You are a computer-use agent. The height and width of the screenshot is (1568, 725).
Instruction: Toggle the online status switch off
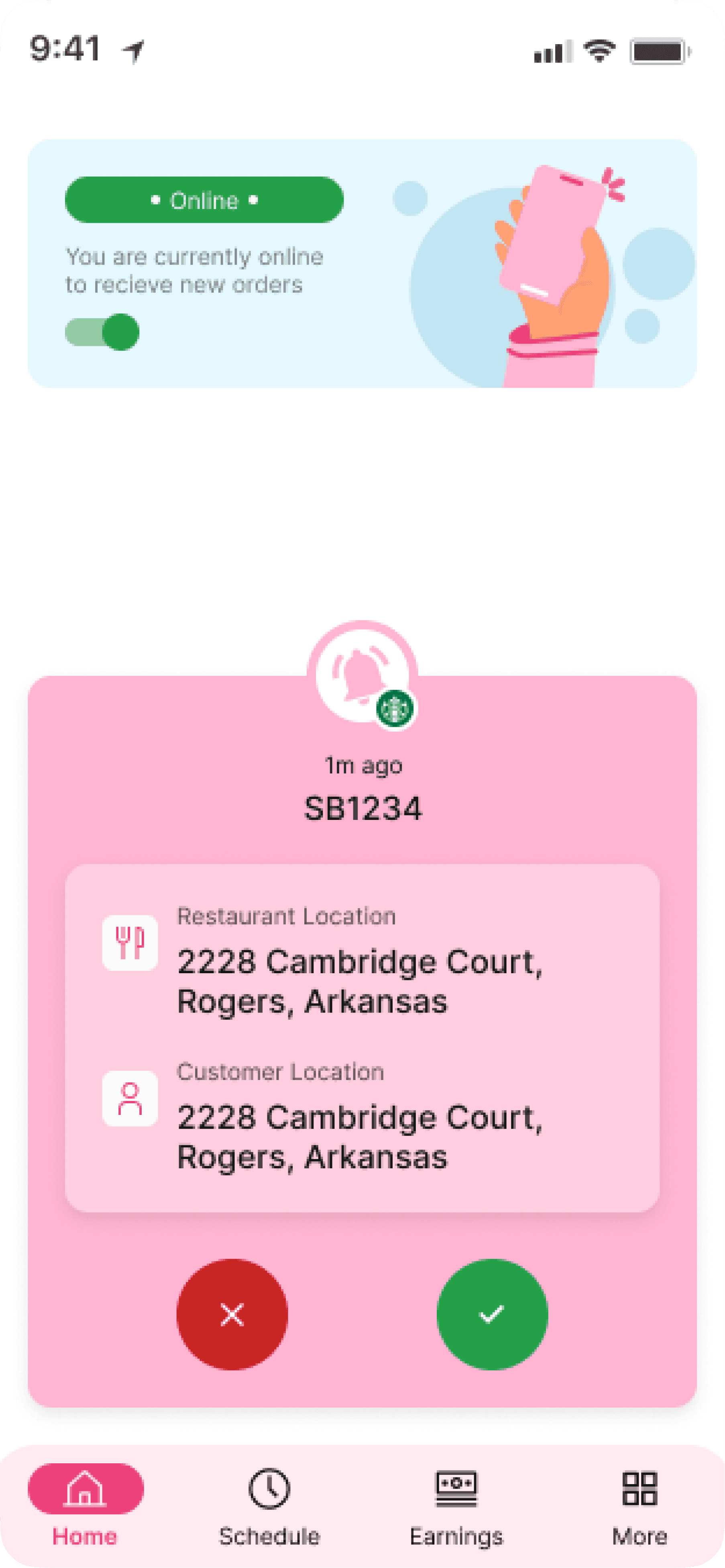point(102,332)
